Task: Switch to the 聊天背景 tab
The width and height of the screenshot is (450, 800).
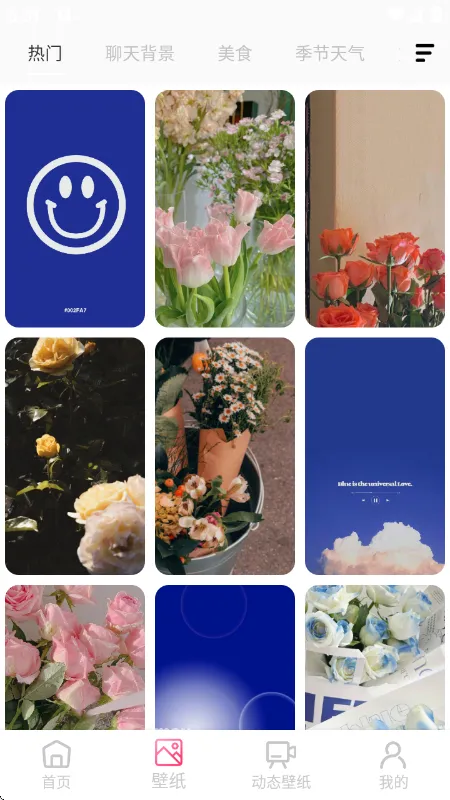Action: [140, 53]
